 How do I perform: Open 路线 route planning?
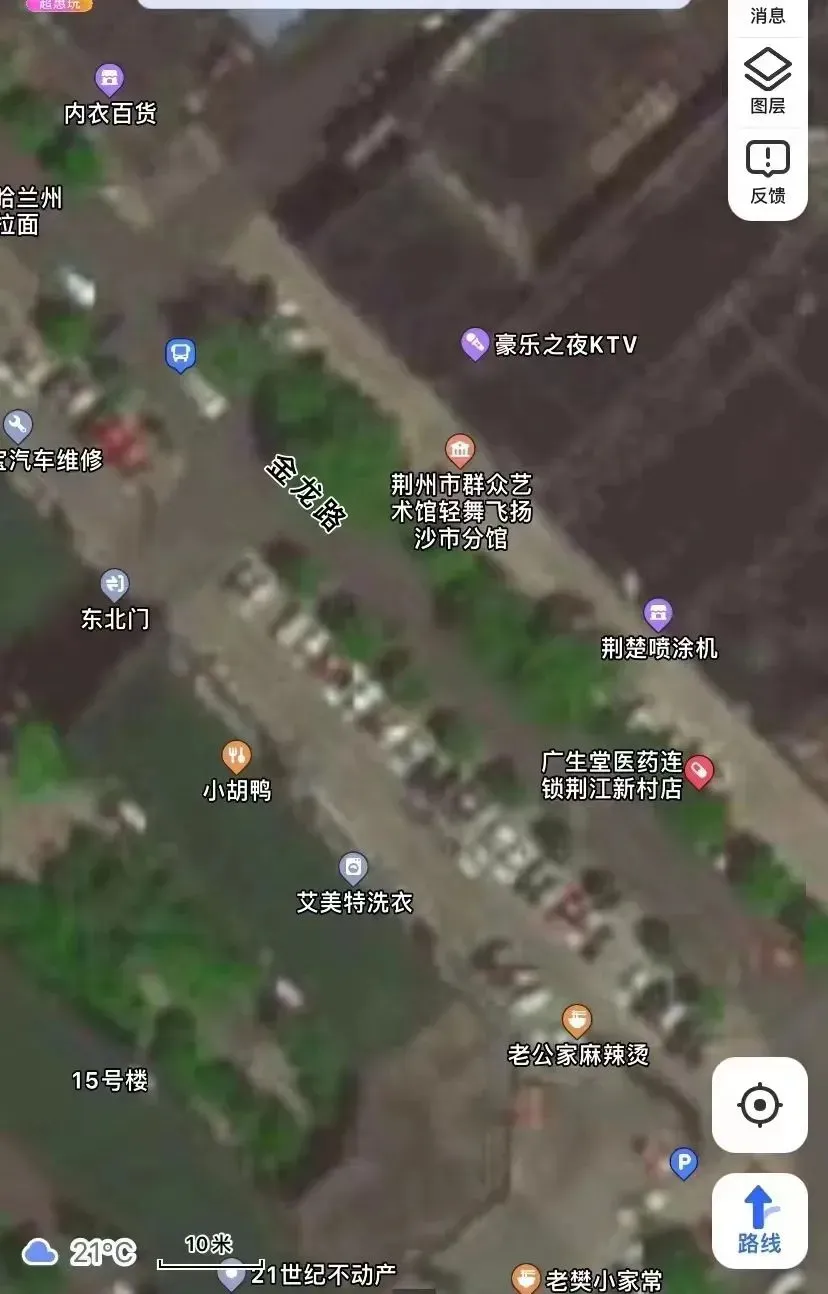(x=759, y=1220)
